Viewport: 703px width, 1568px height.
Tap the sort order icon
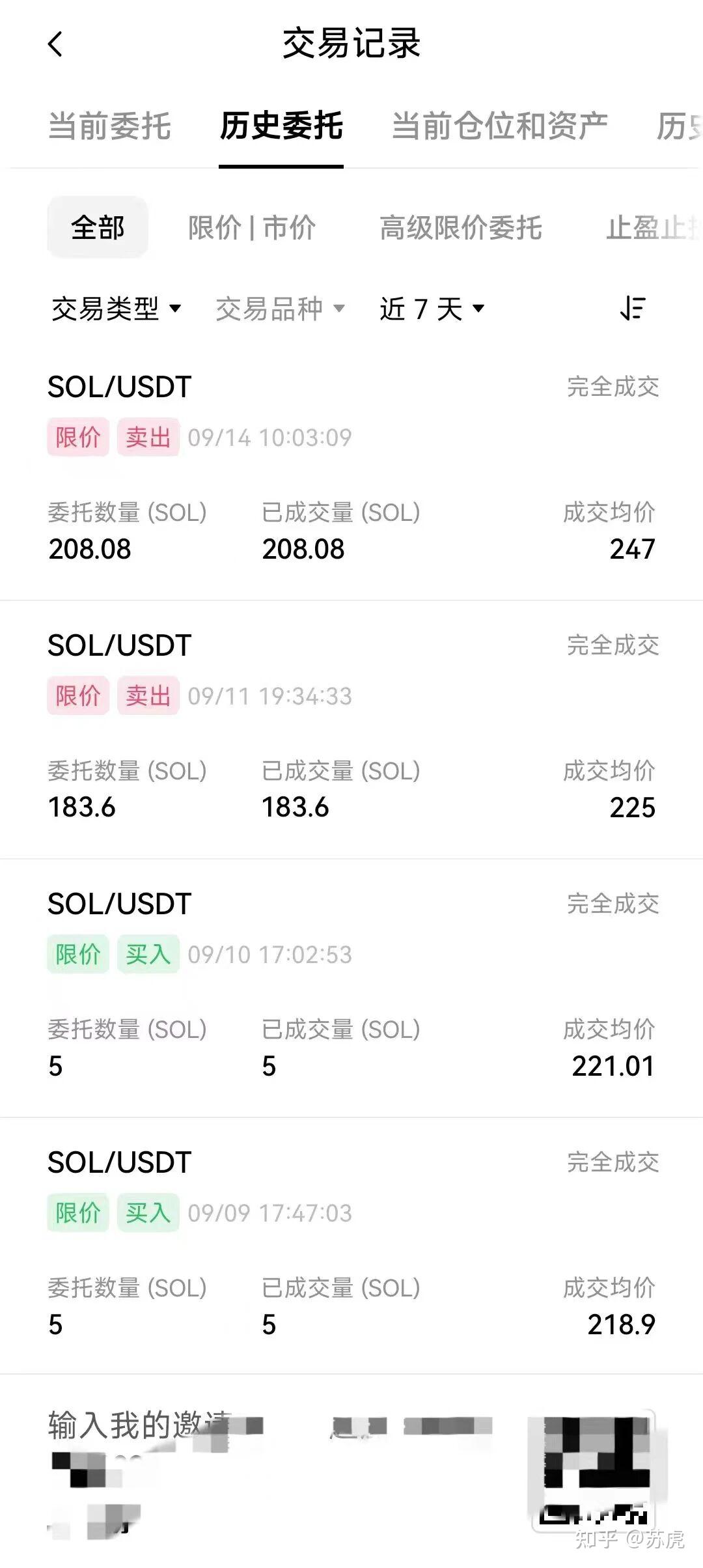tap(632, 308)
